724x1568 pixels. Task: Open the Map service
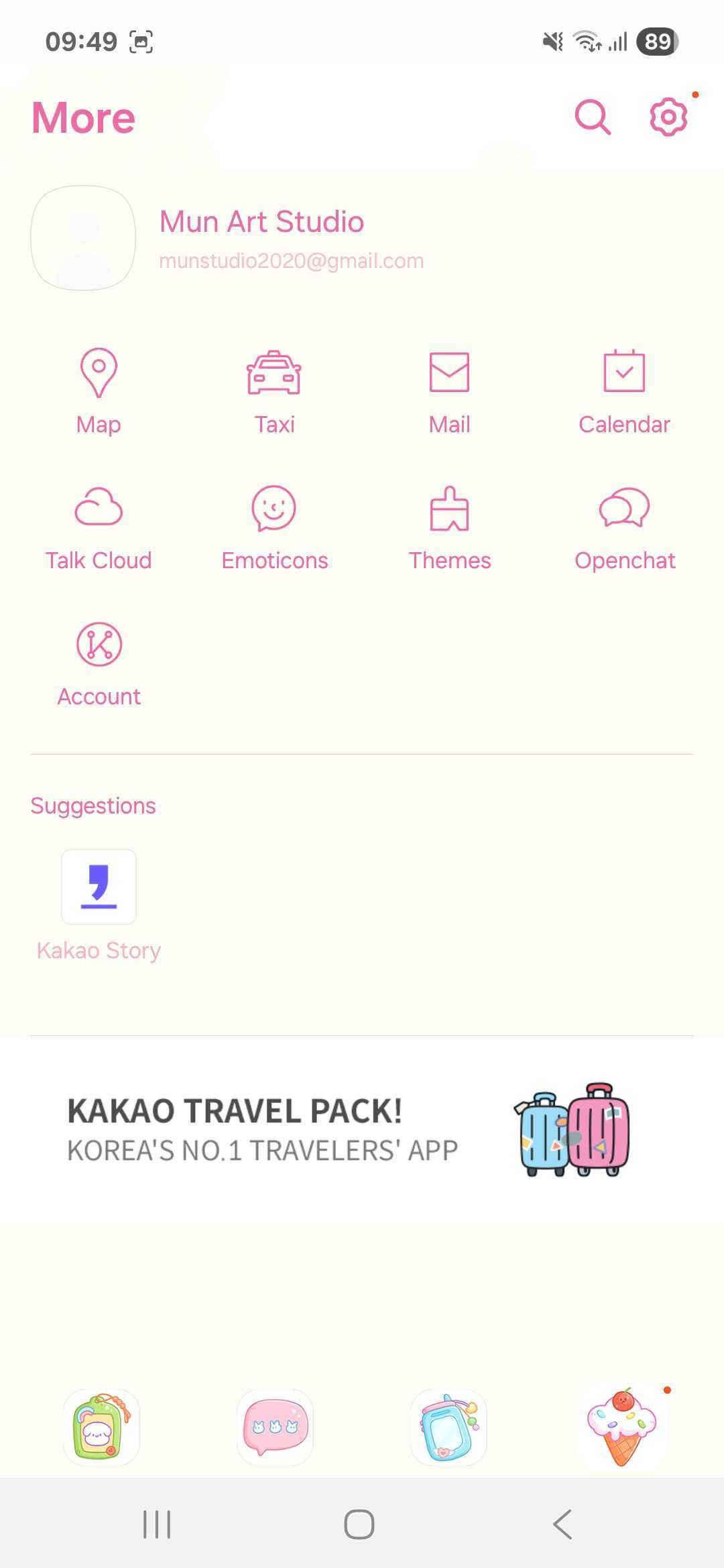[x=99, y=390]
